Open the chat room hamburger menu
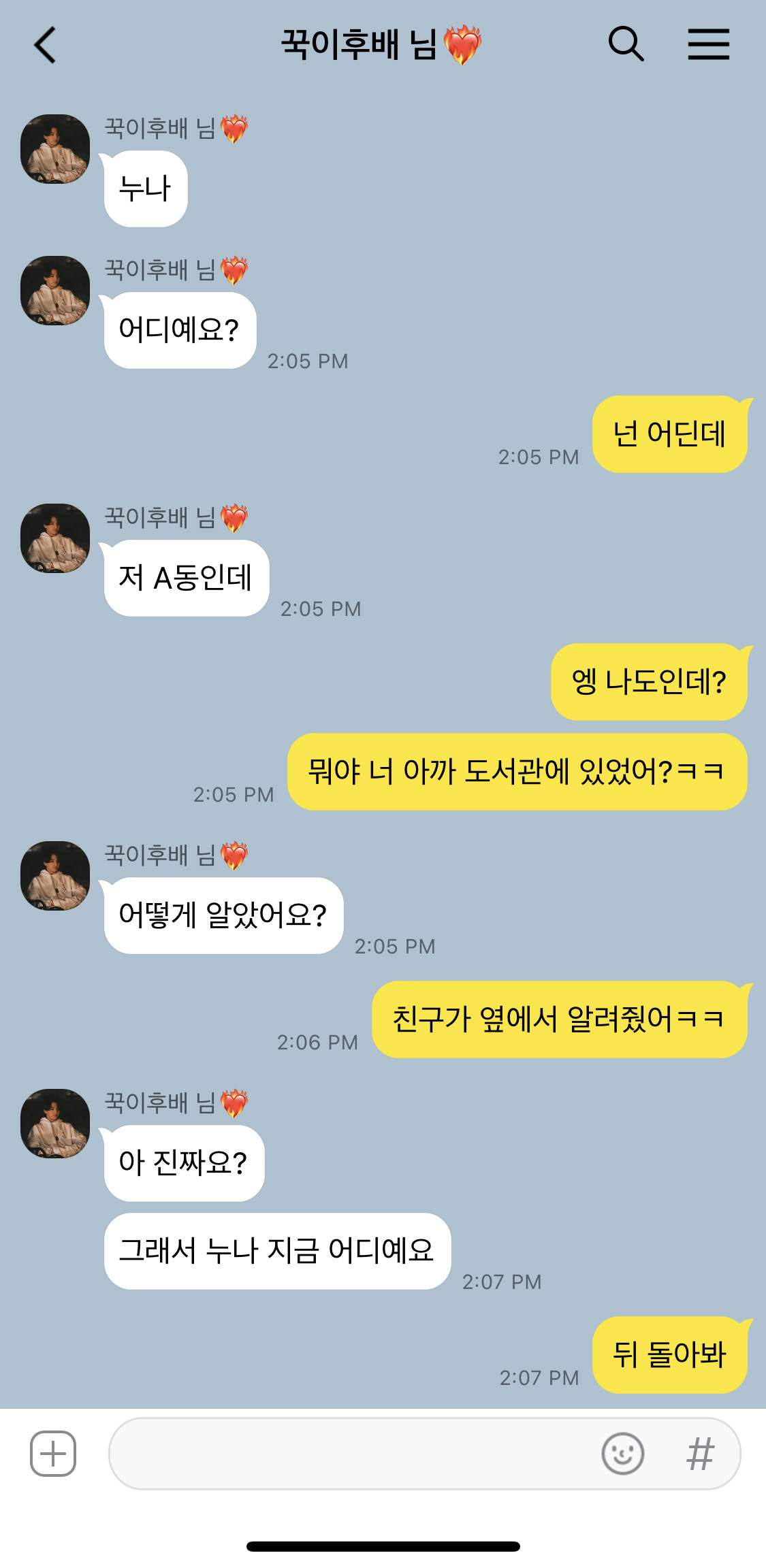 (708, 45)
